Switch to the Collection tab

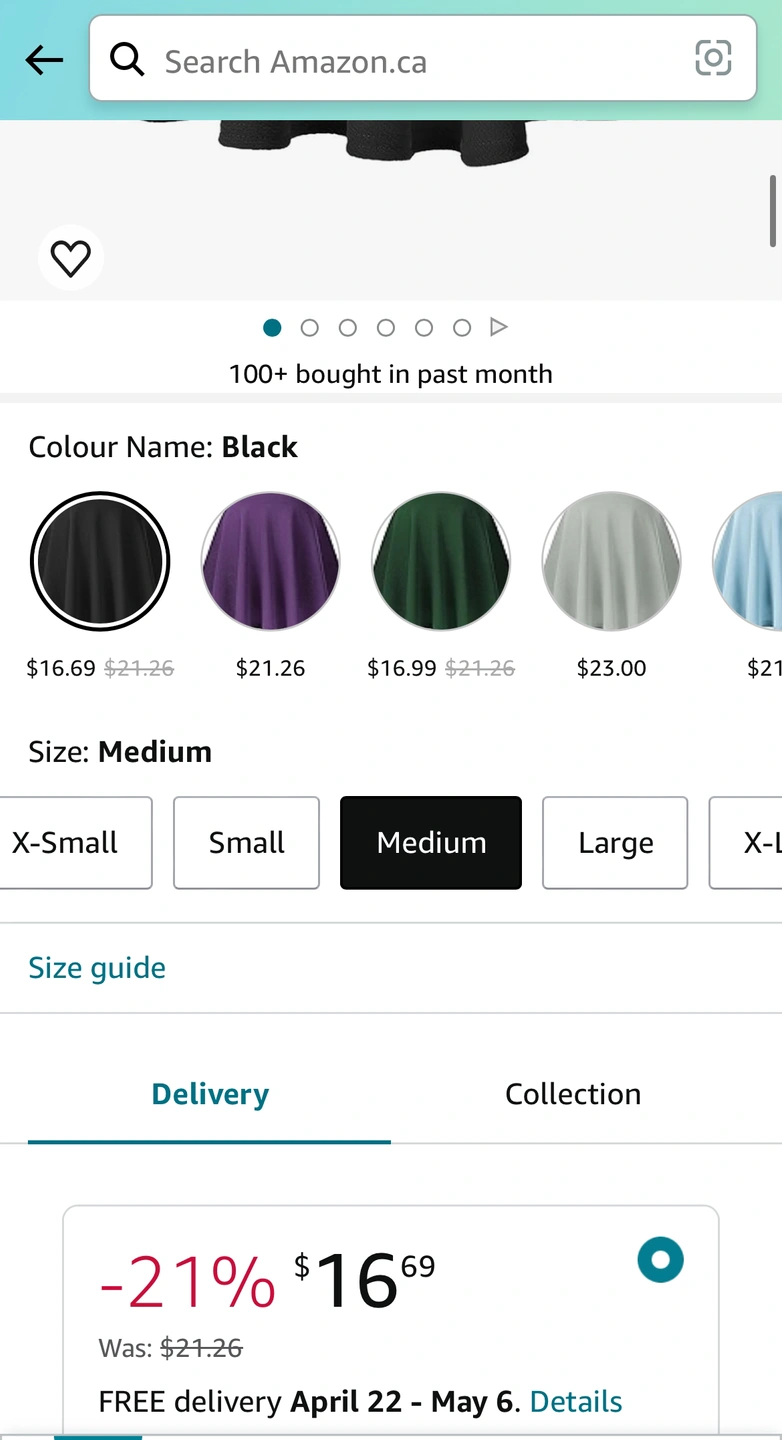pyautogui.click(x=573, y=1094)
